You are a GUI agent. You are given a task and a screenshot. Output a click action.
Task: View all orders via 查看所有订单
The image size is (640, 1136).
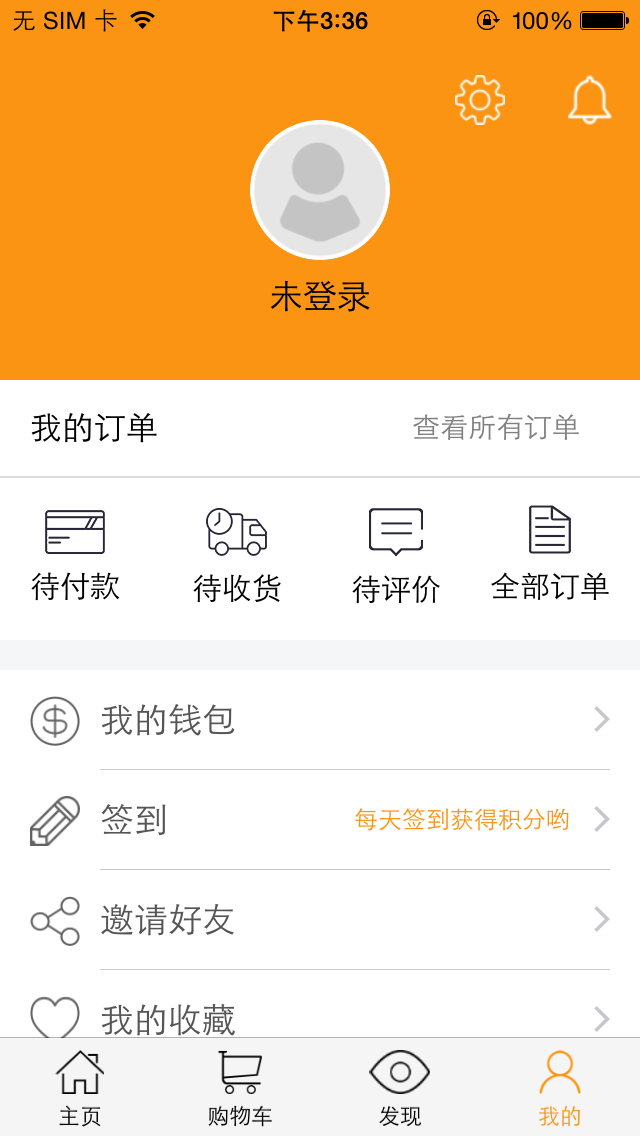tap(496, 428)
